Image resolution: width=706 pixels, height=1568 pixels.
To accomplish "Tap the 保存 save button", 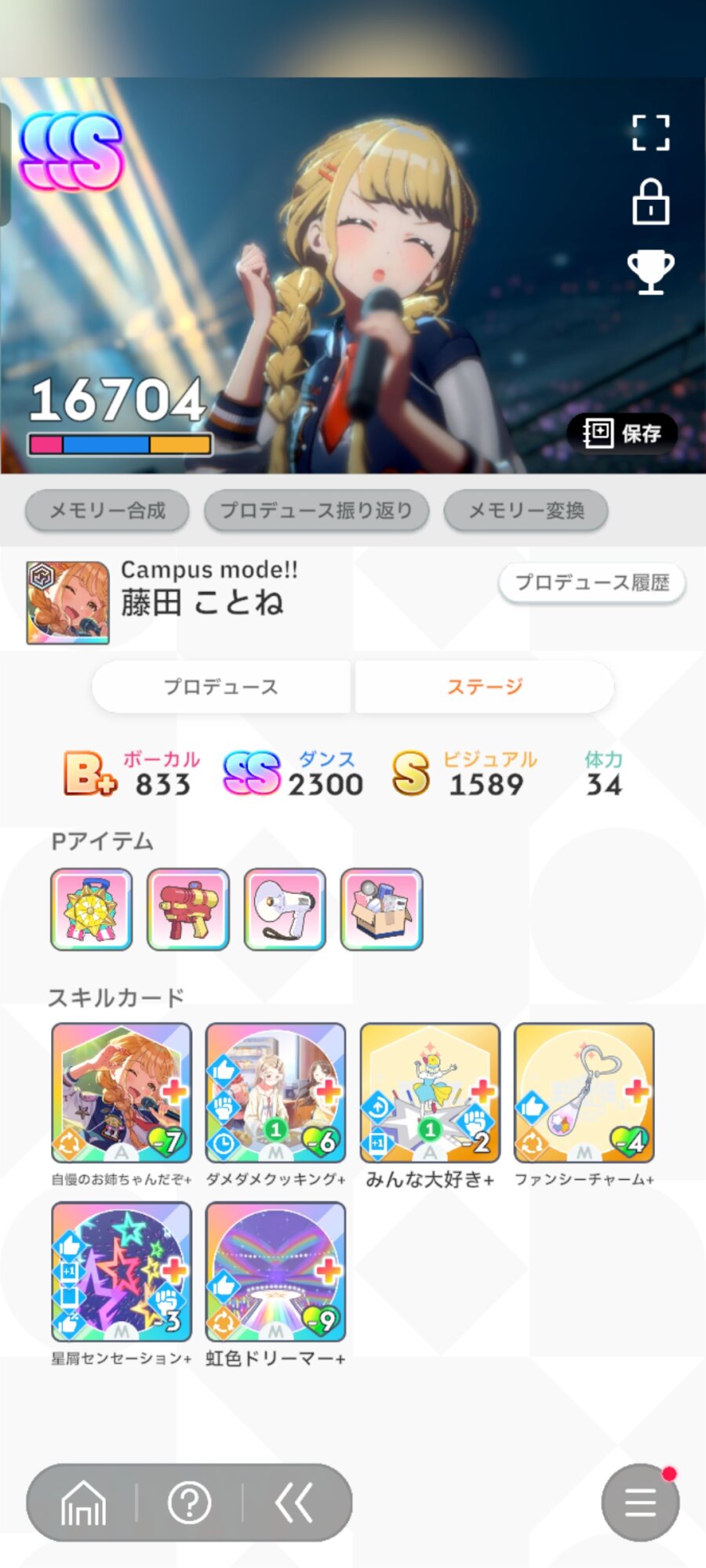I will pos(622,433).
